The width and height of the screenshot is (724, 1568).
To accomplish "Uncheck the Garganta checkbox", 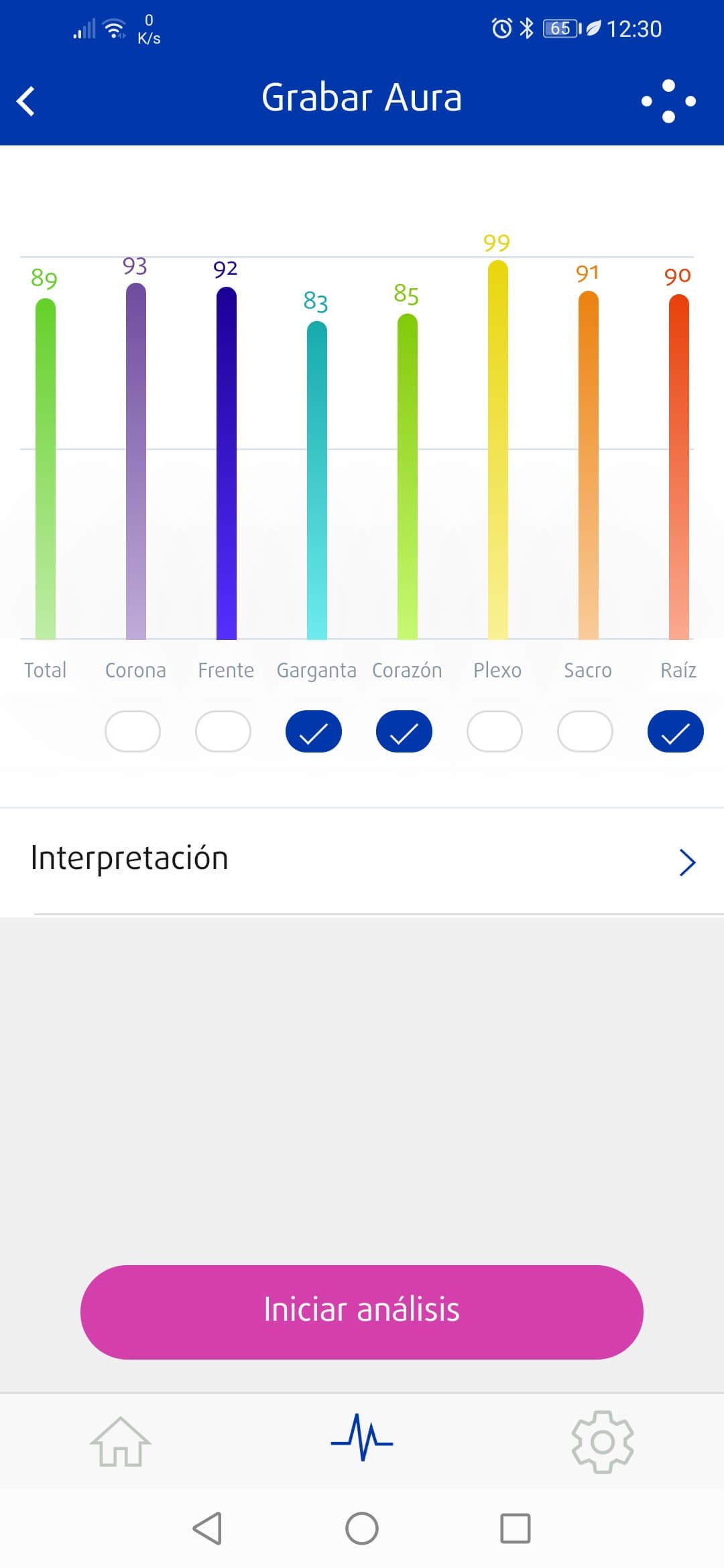I will [x=314, y=731].
